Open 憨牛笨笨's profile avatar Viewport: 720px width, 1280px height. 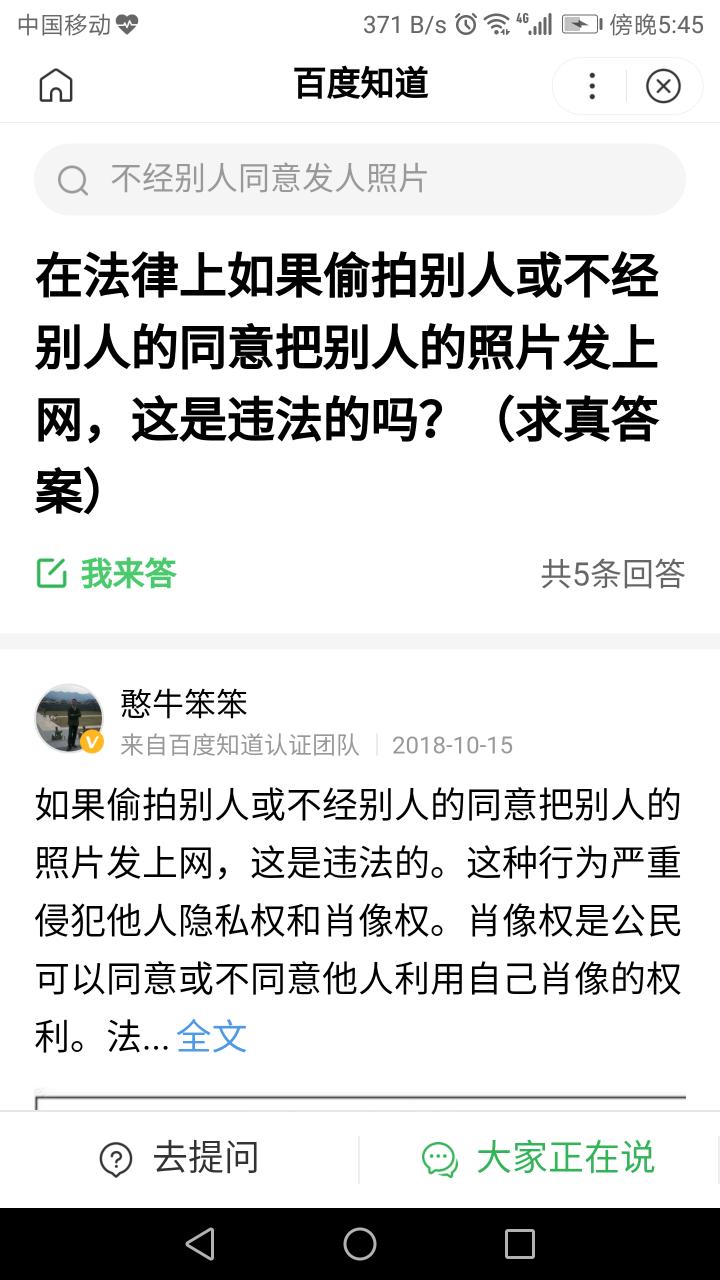point(69,718)
